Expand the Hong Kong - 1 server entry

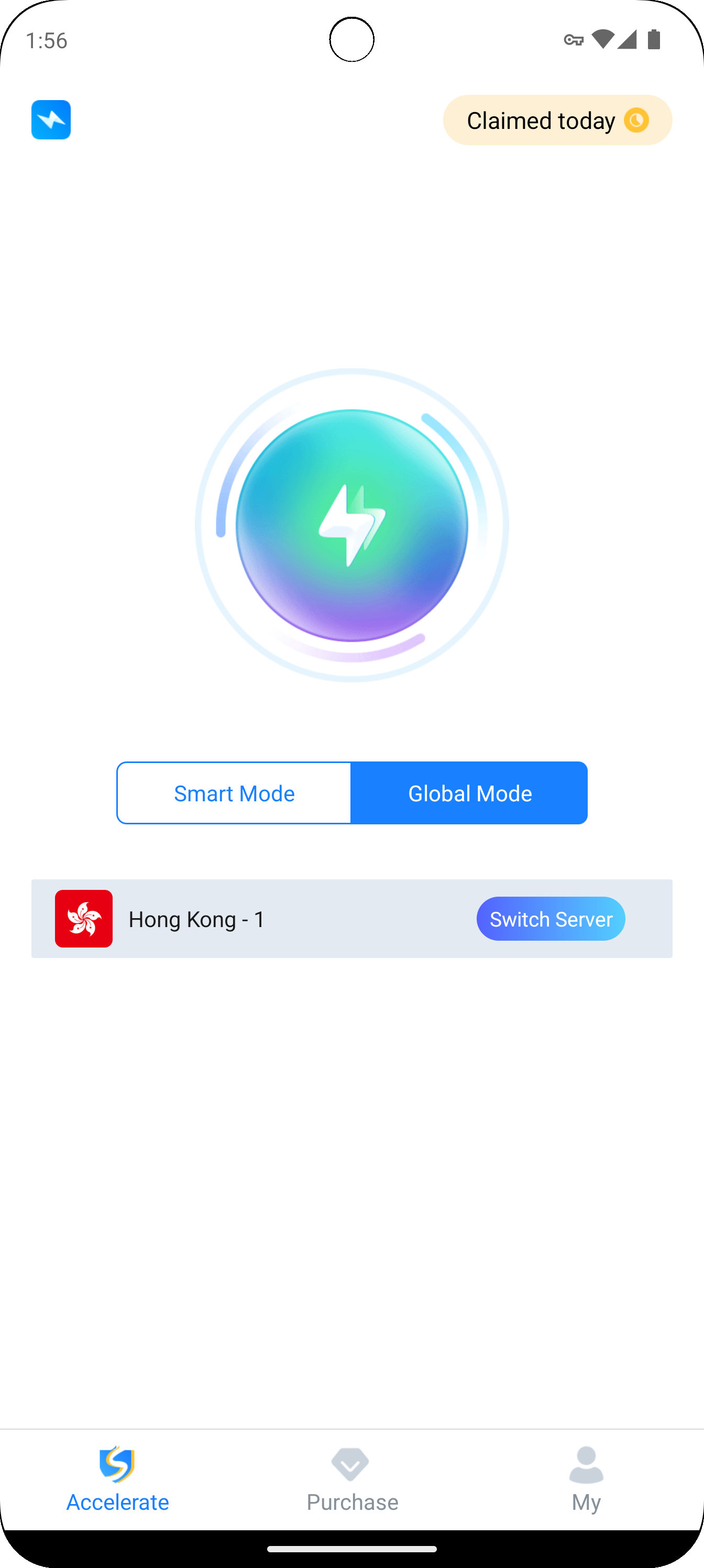click(196, 919)
